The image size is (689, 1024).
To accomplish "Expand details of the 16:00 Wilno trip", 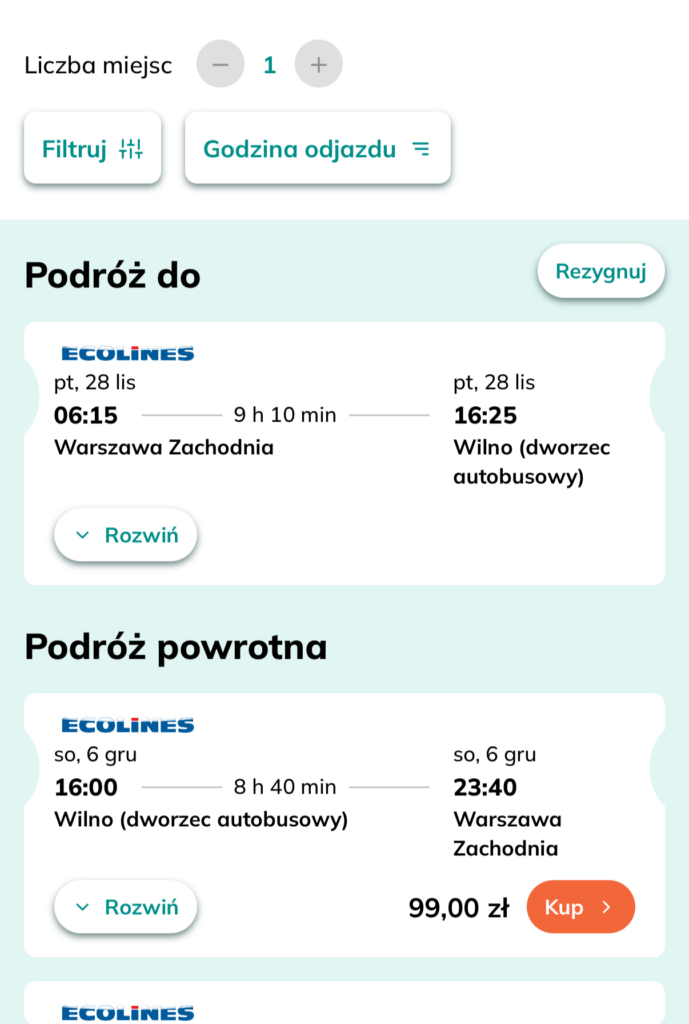I will coord(126,907).
